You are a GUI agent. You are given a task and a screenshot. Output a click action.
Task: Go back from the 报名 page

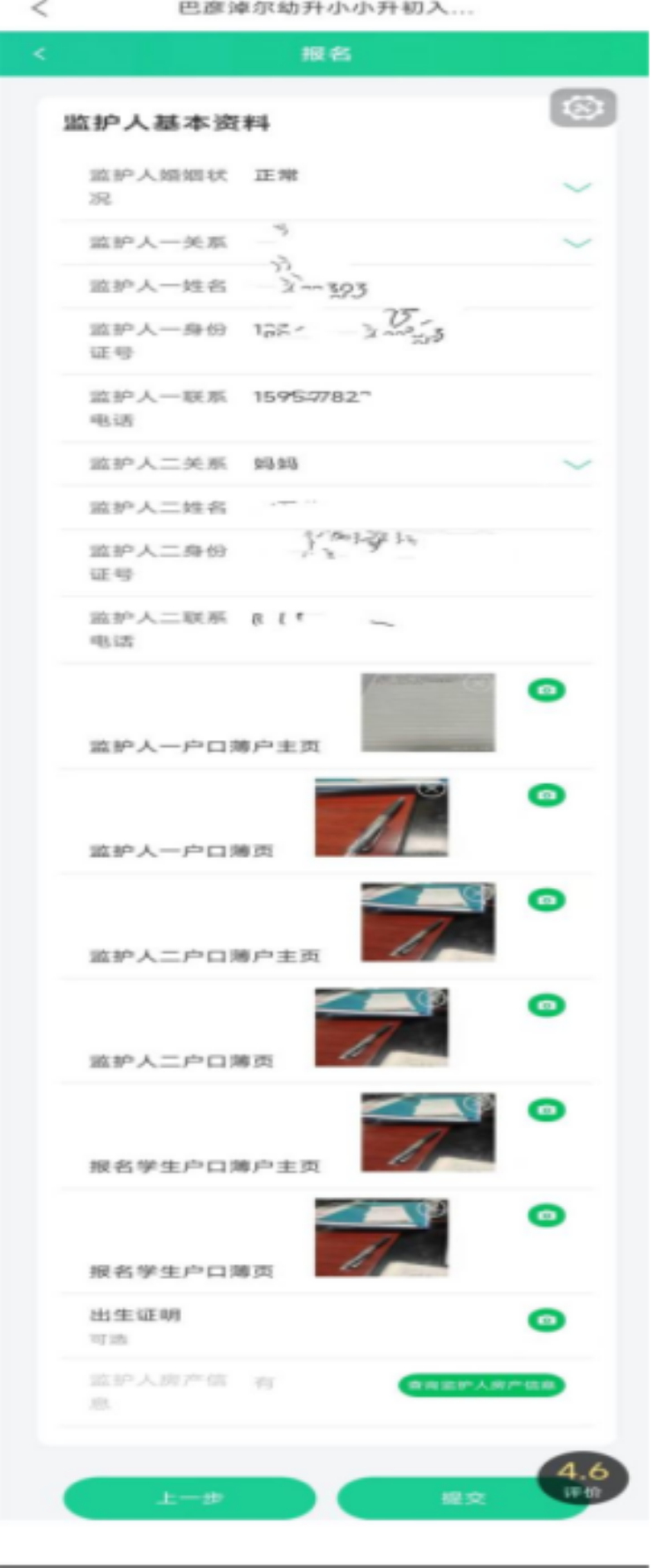39,54
